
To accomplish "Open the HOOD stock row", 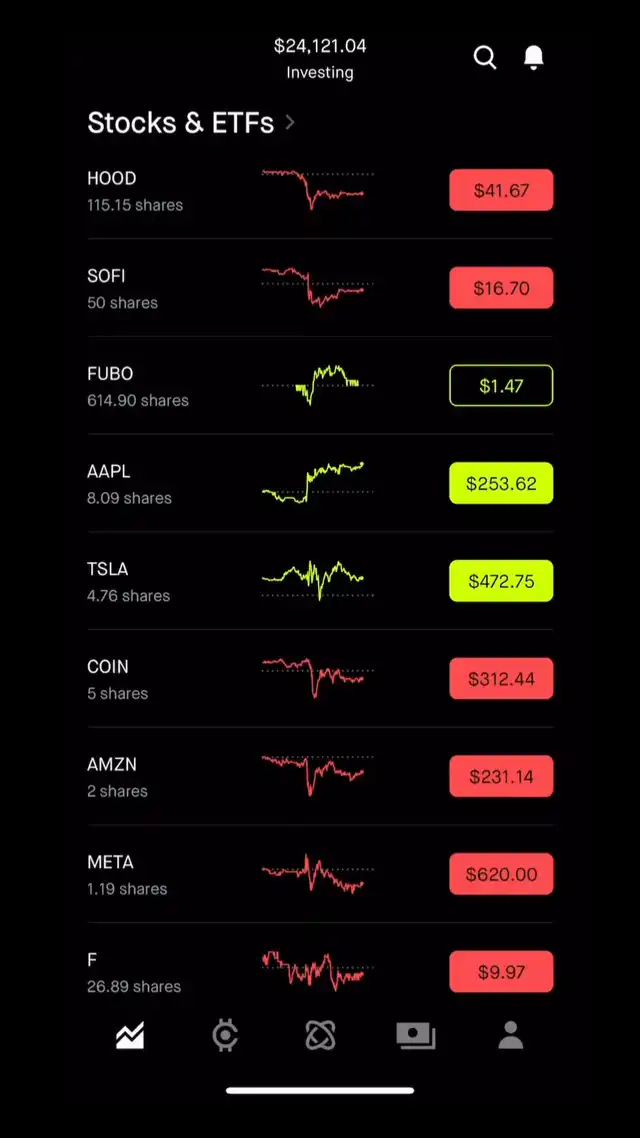I will [135, 190].
